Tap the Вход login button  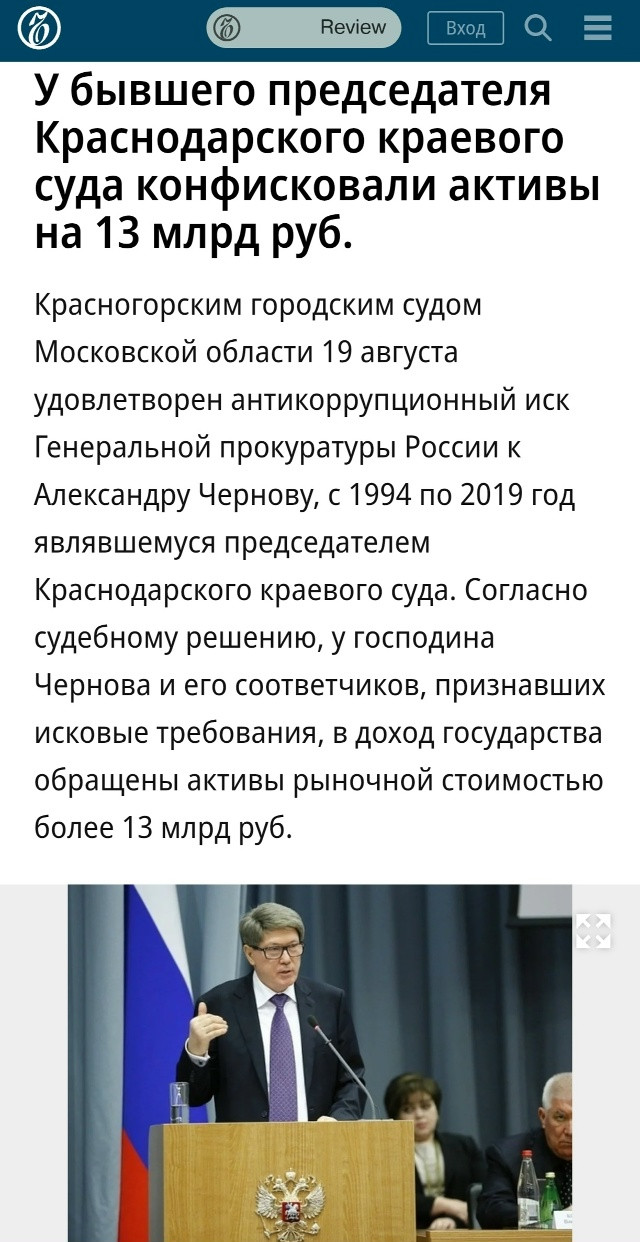click(x=465, y=28)
